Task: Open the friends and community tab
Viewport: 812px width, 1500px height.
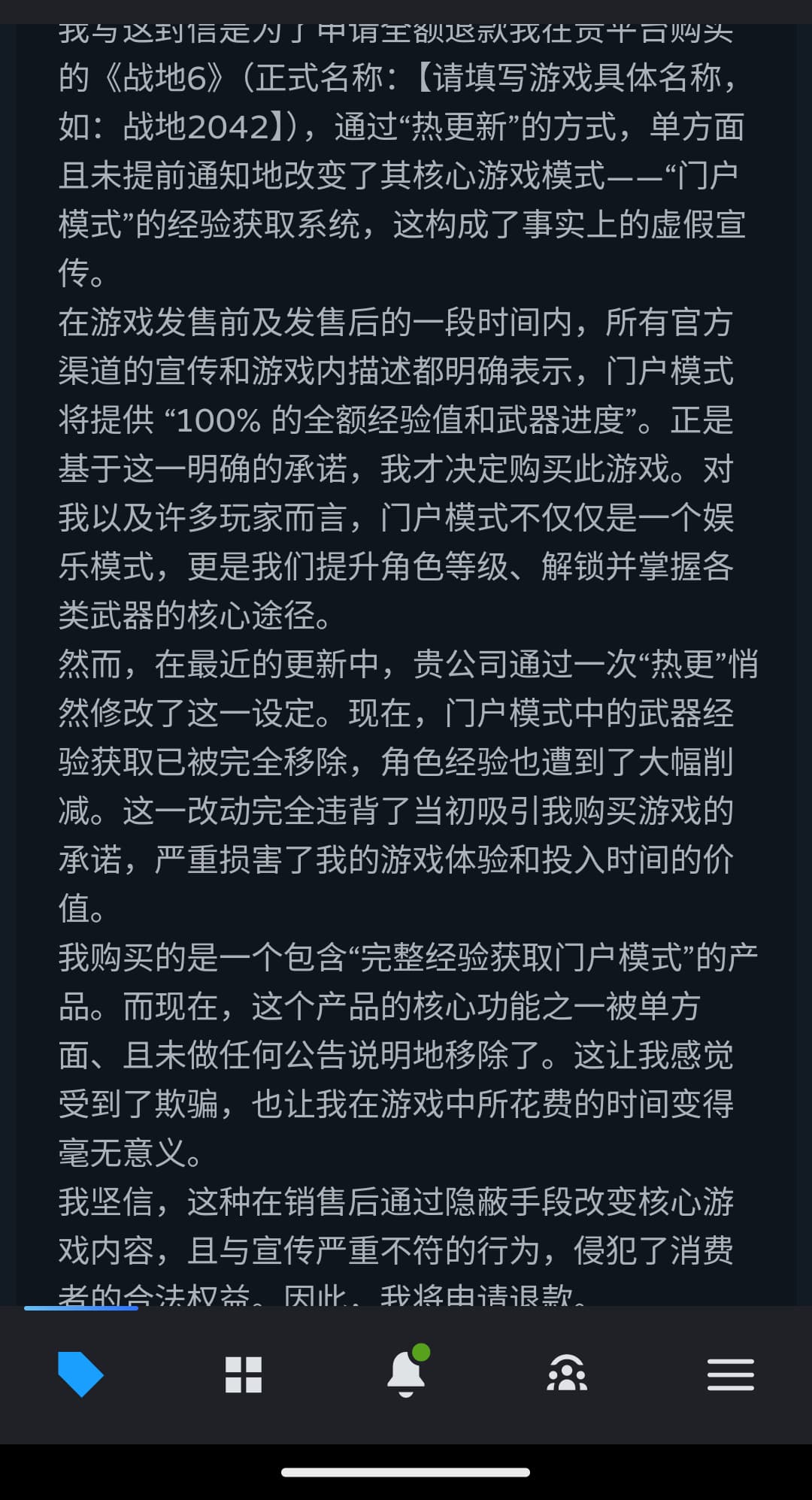Action: click(x=568, y=1374)
